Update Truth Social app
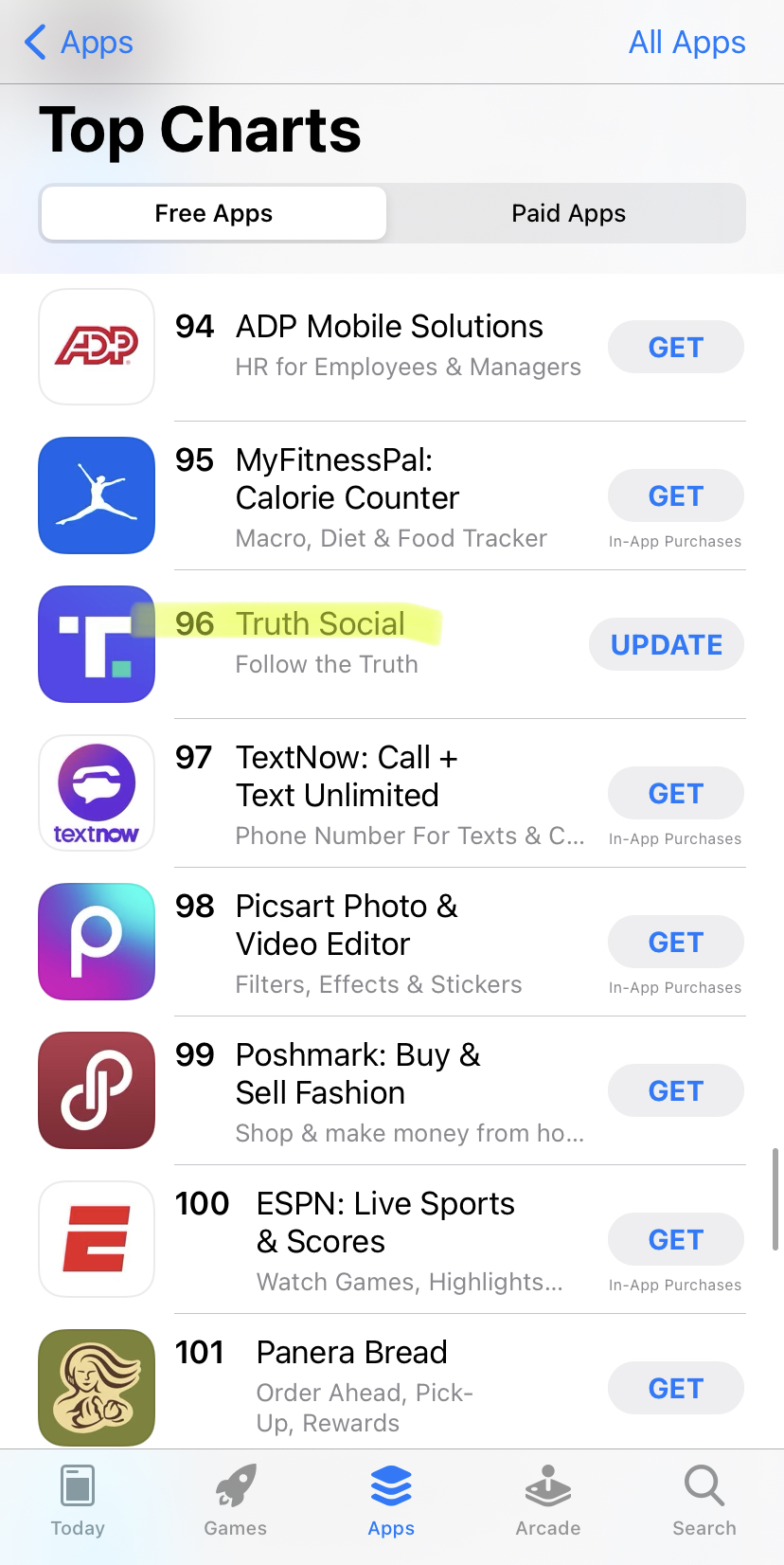The width and height of the screenshot is (784, 1565). click(x=667, y=644)
